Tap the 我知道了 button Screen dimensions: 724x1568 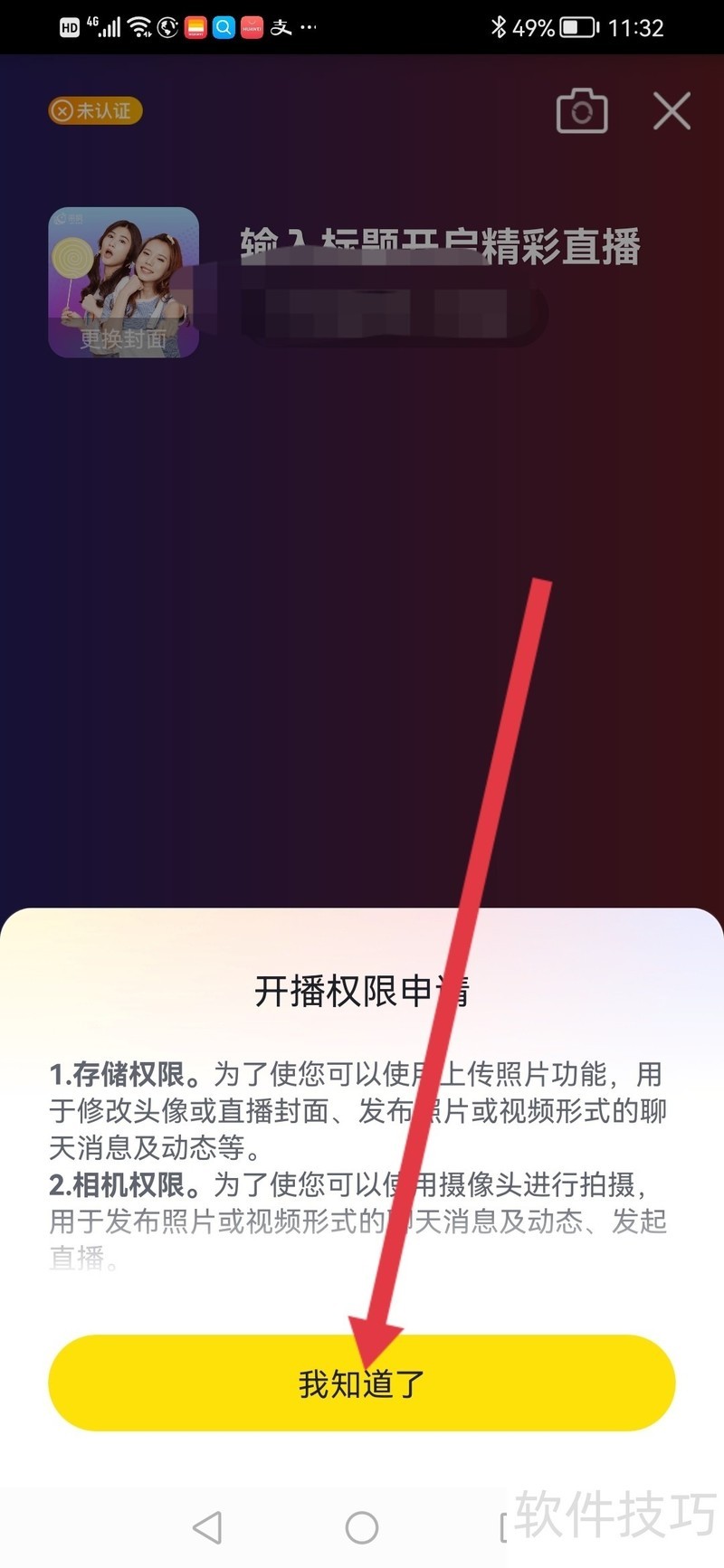[362, 1383]
